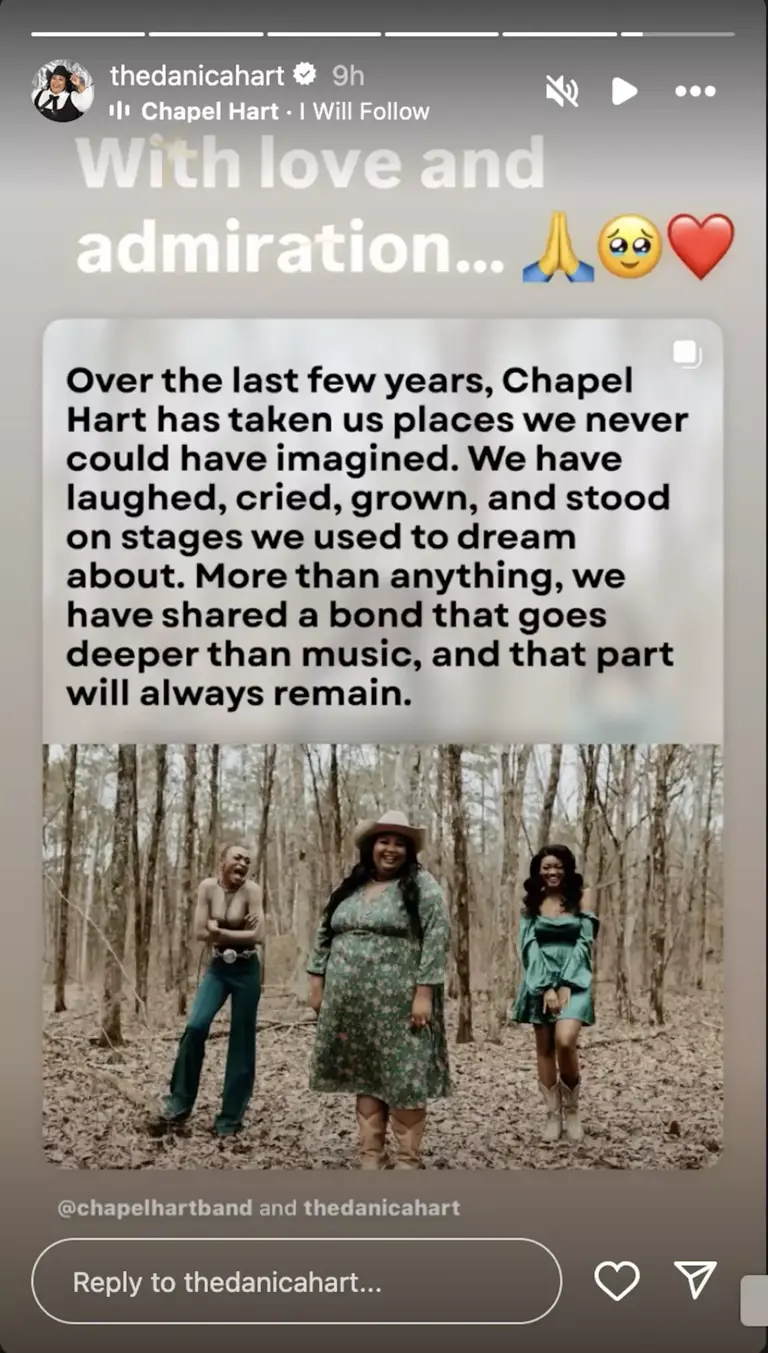Viewport: 768px width, 1353px height.
Task: Toggle sound on for the story
Action: point(562,90)
